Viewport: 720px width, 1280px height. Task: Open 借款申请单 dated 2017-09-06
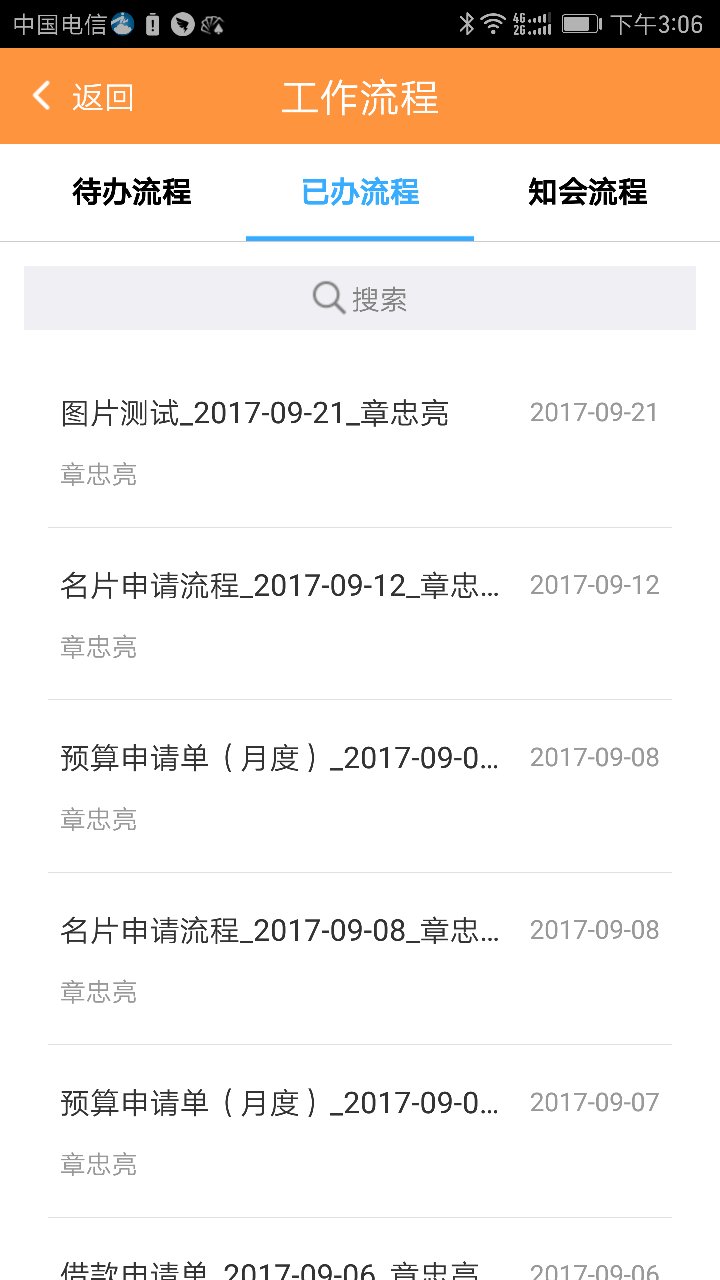[360, 1250]
